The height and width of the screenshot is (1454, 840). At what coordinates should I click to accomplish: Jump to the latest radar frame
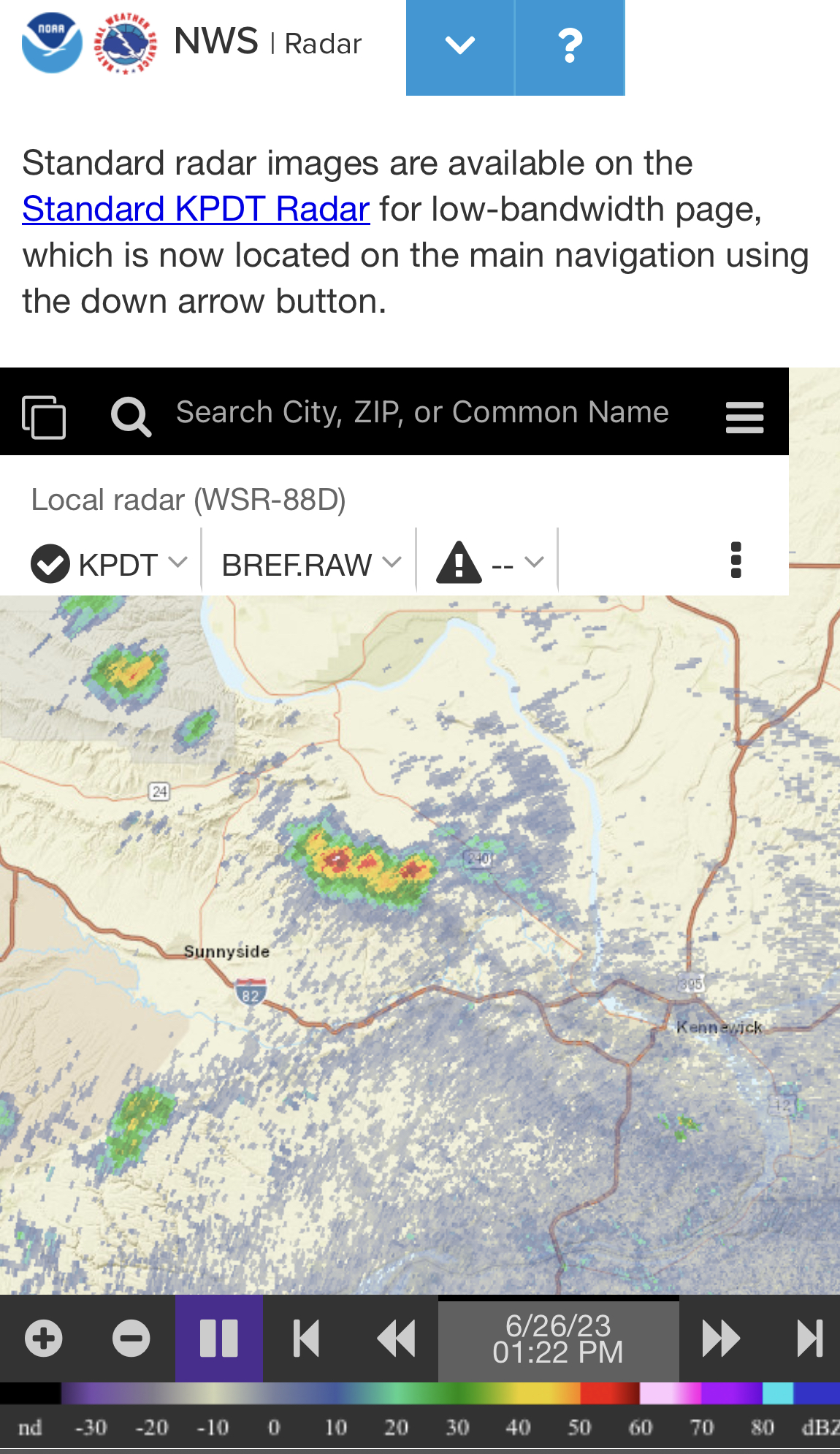pos(809,1339)
